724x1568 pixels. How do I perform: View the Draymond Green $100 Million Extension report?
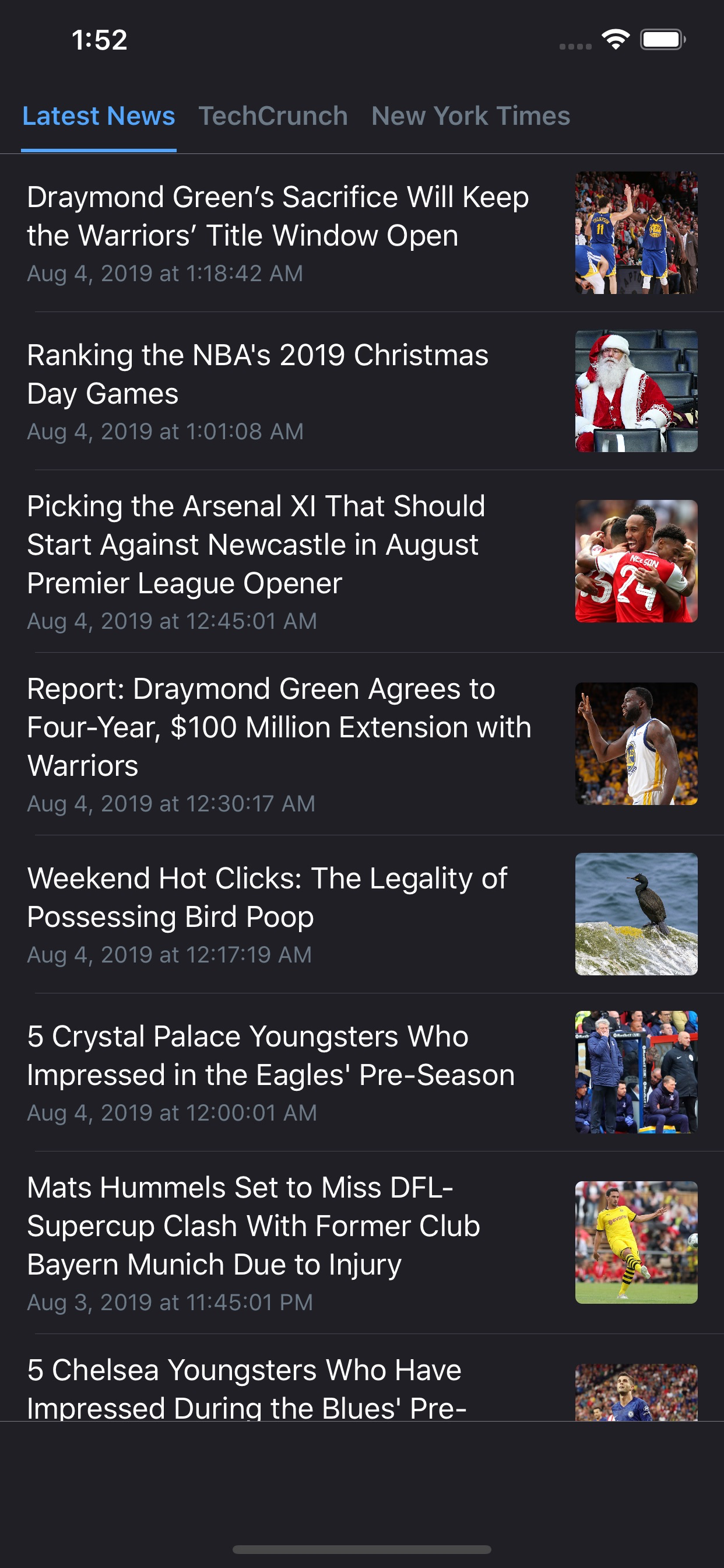pyautogui.click(x=279, y=727)
